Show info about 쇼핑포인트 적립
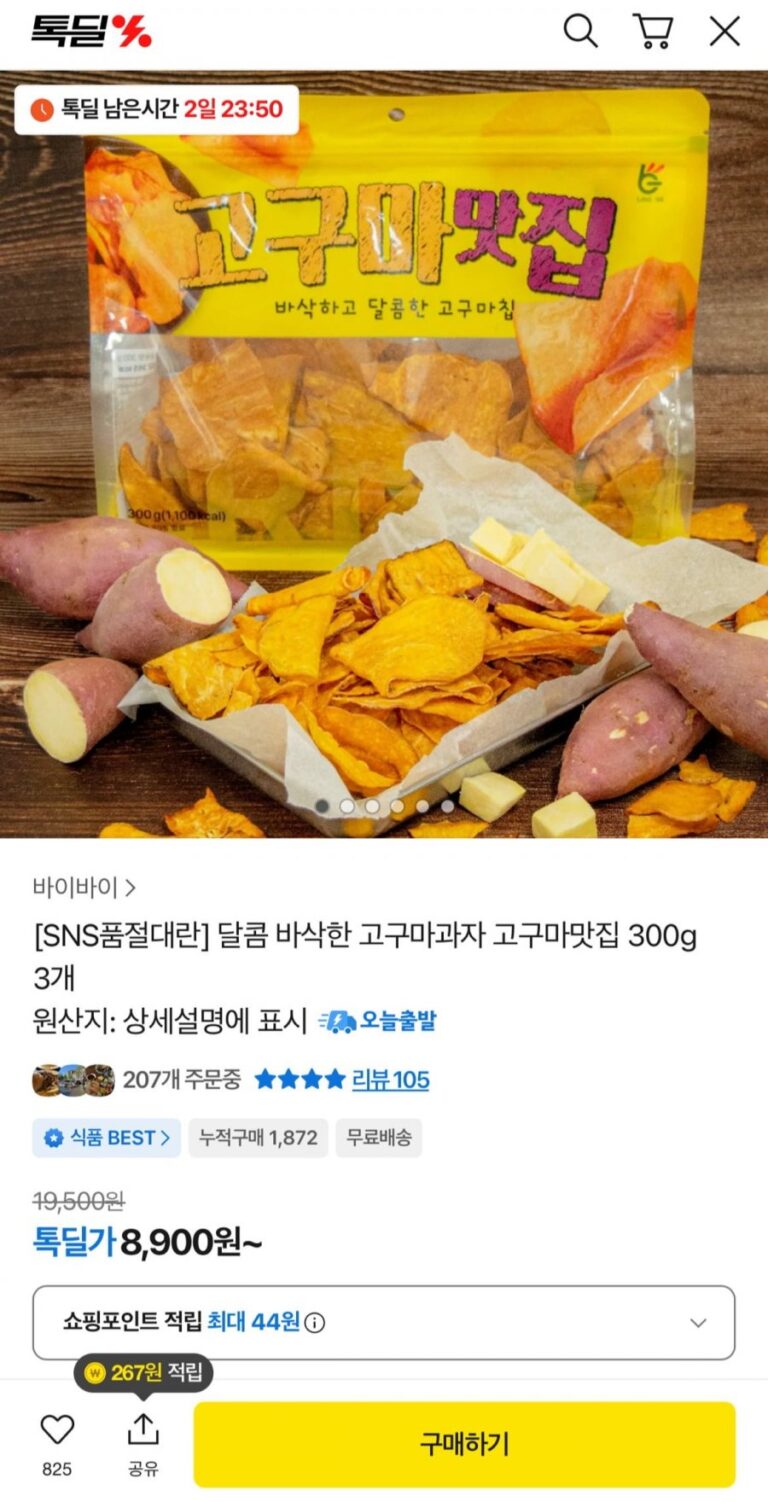The image size is (768, 1502). [315, 1323]
